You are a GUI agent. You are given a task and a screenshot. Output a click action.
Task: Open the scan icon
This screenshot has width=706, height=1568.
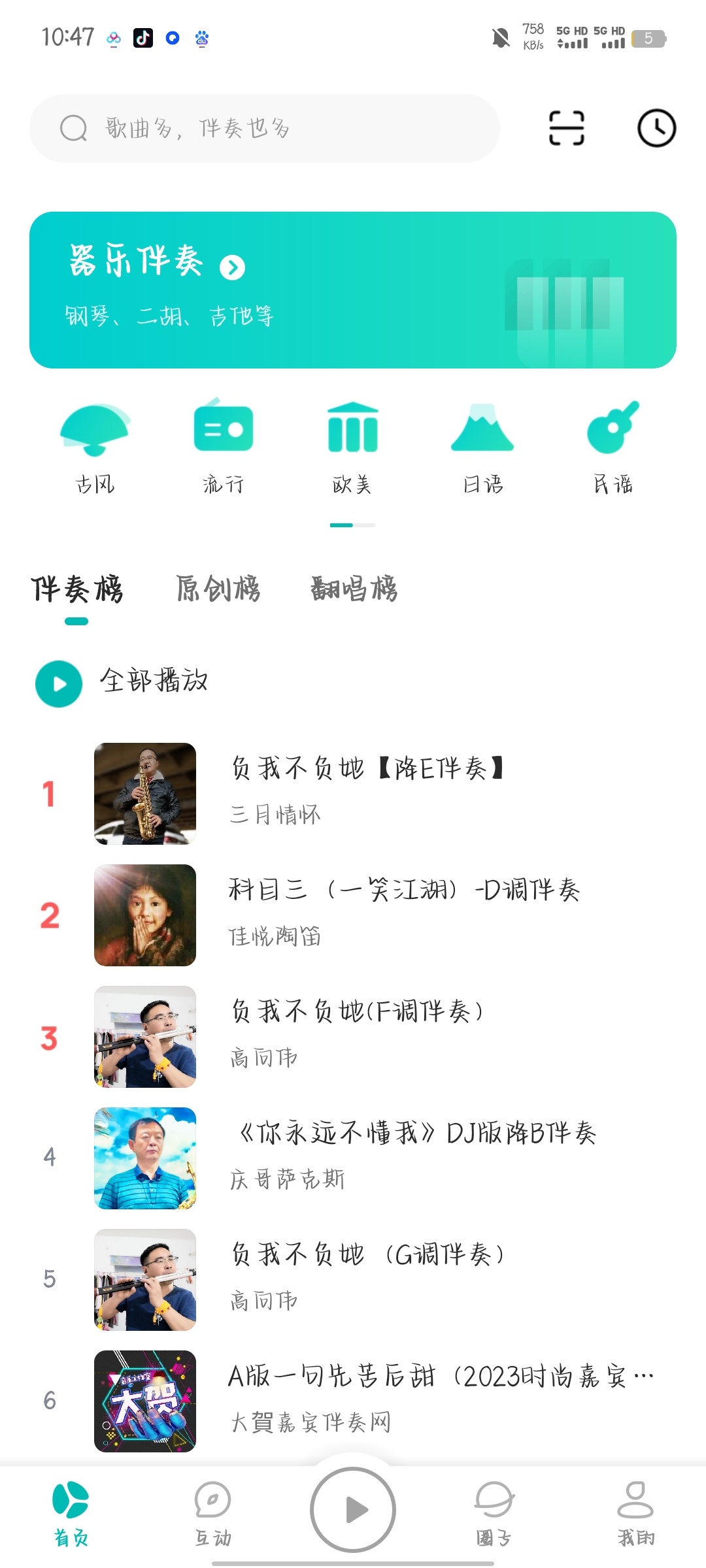click(x=566, y=128)
